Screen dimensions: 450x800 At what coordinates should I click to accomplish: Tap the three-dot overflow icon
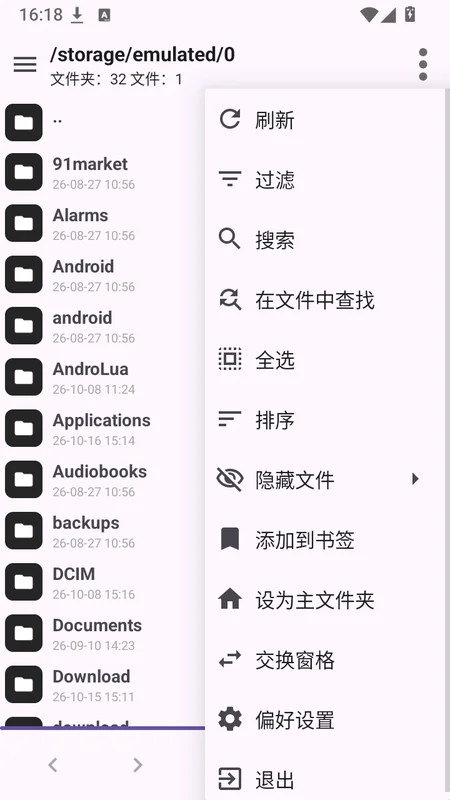coord(422,65)
